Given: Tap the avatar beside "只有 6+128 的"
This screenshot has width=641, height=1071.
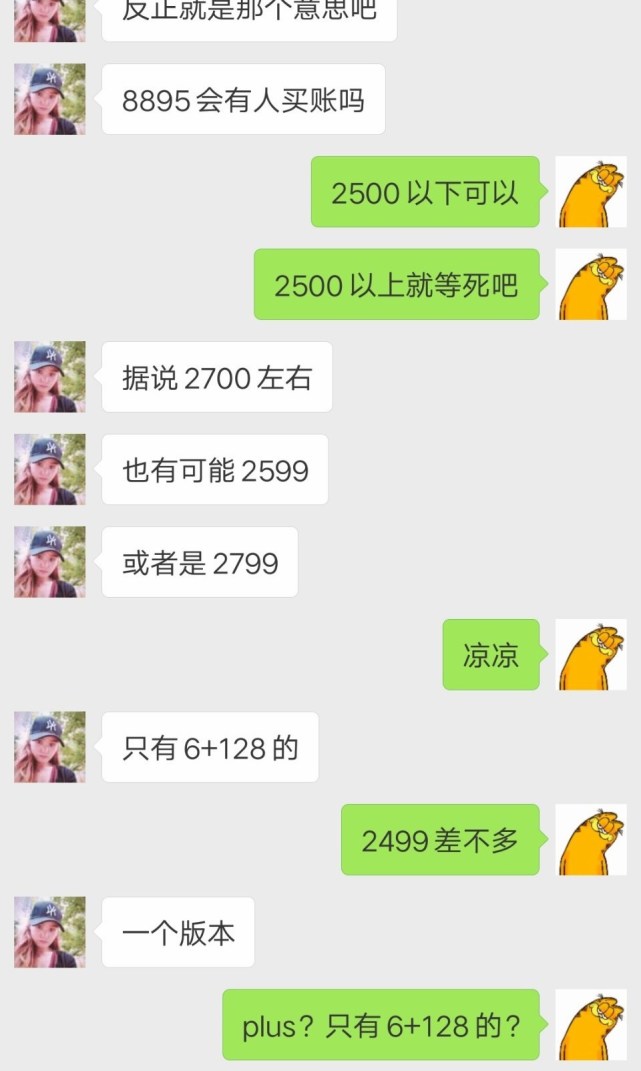Looking at the screenshot, I should click(x=50, y=747).
